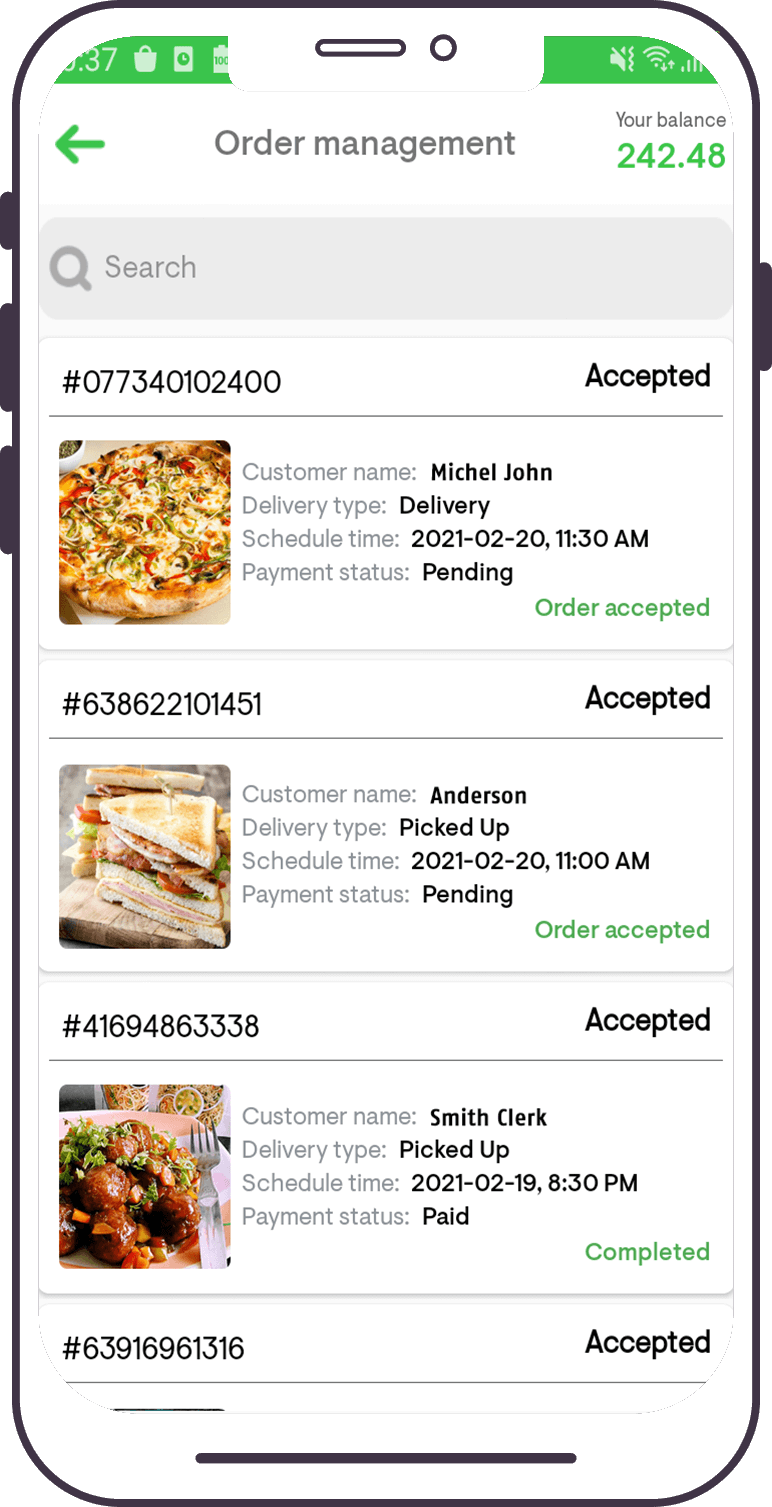The width and height of the screenshot is (772, 1507).
Task: Tap your balance amount 242.48
Action: [671, 156]
